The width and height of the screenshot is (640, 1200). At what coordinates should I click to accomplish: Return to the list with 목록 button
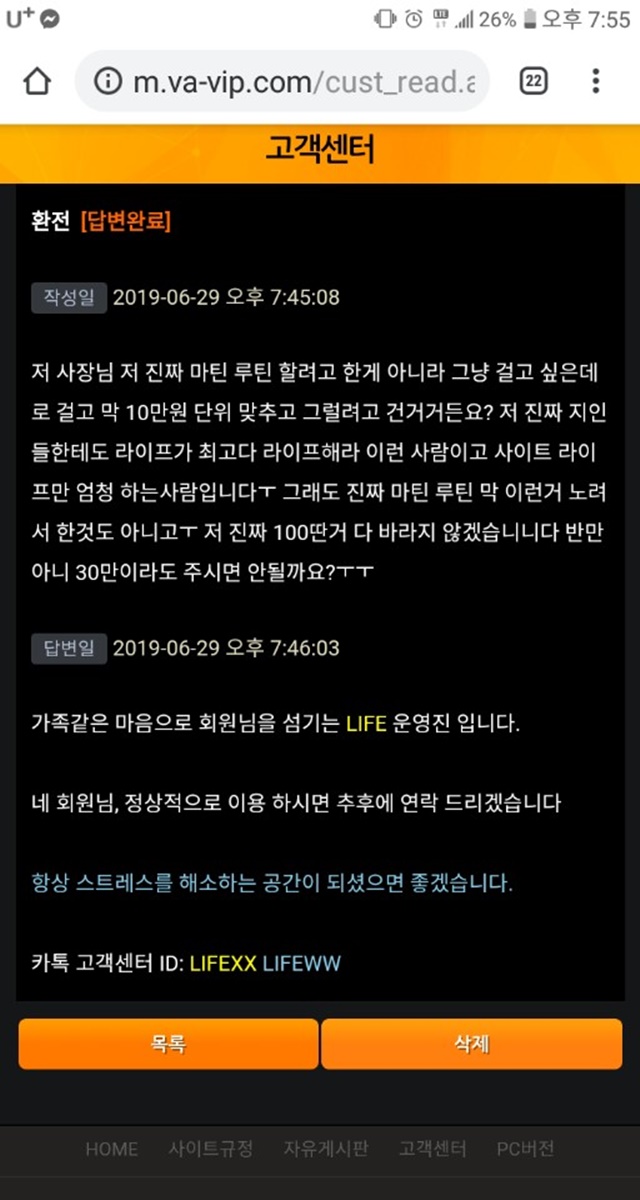[x=168, y=1044]
